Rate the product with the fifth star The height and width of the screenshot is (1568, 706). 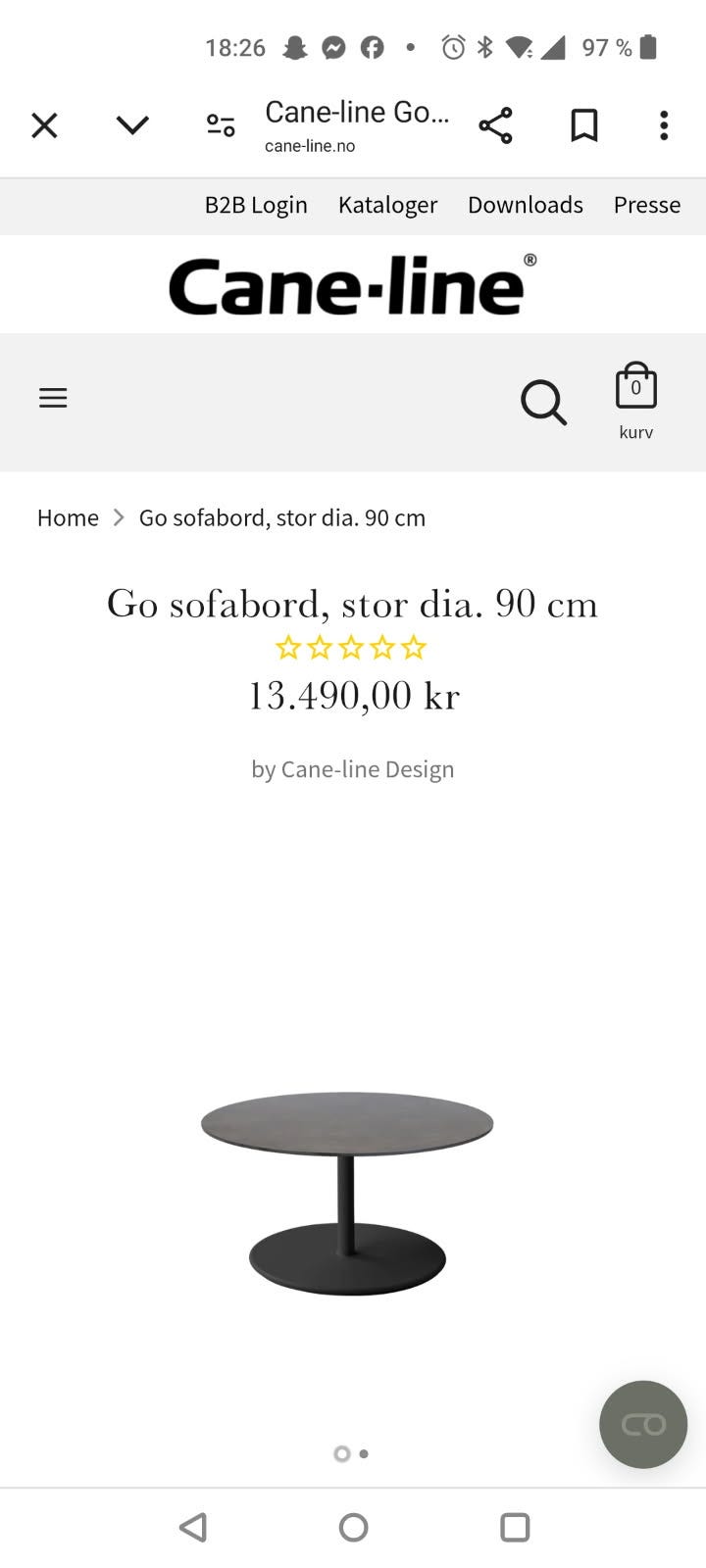[413, 647]
